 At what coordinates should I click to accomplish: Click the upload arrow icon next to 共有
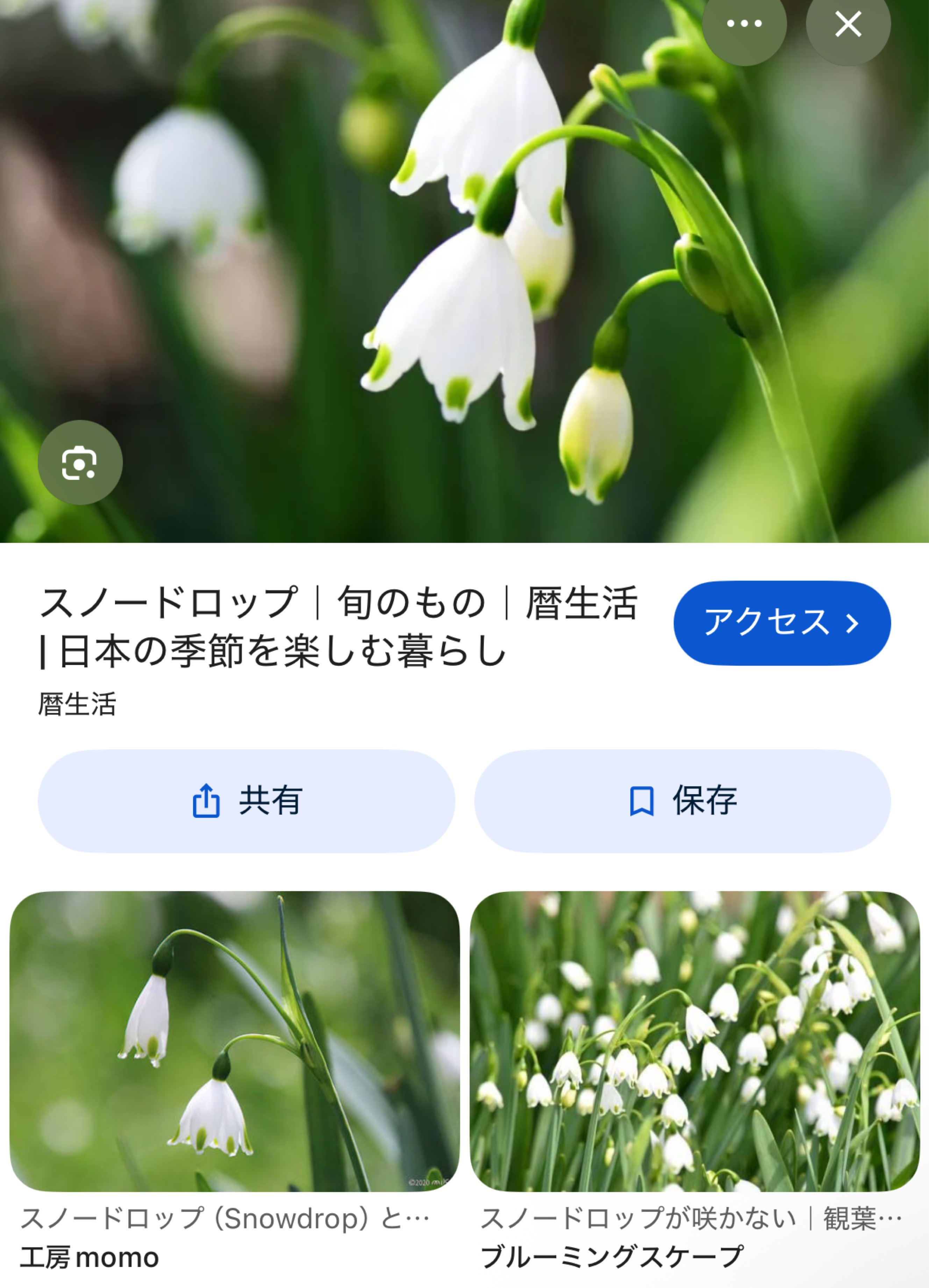(x=209, y=800)
